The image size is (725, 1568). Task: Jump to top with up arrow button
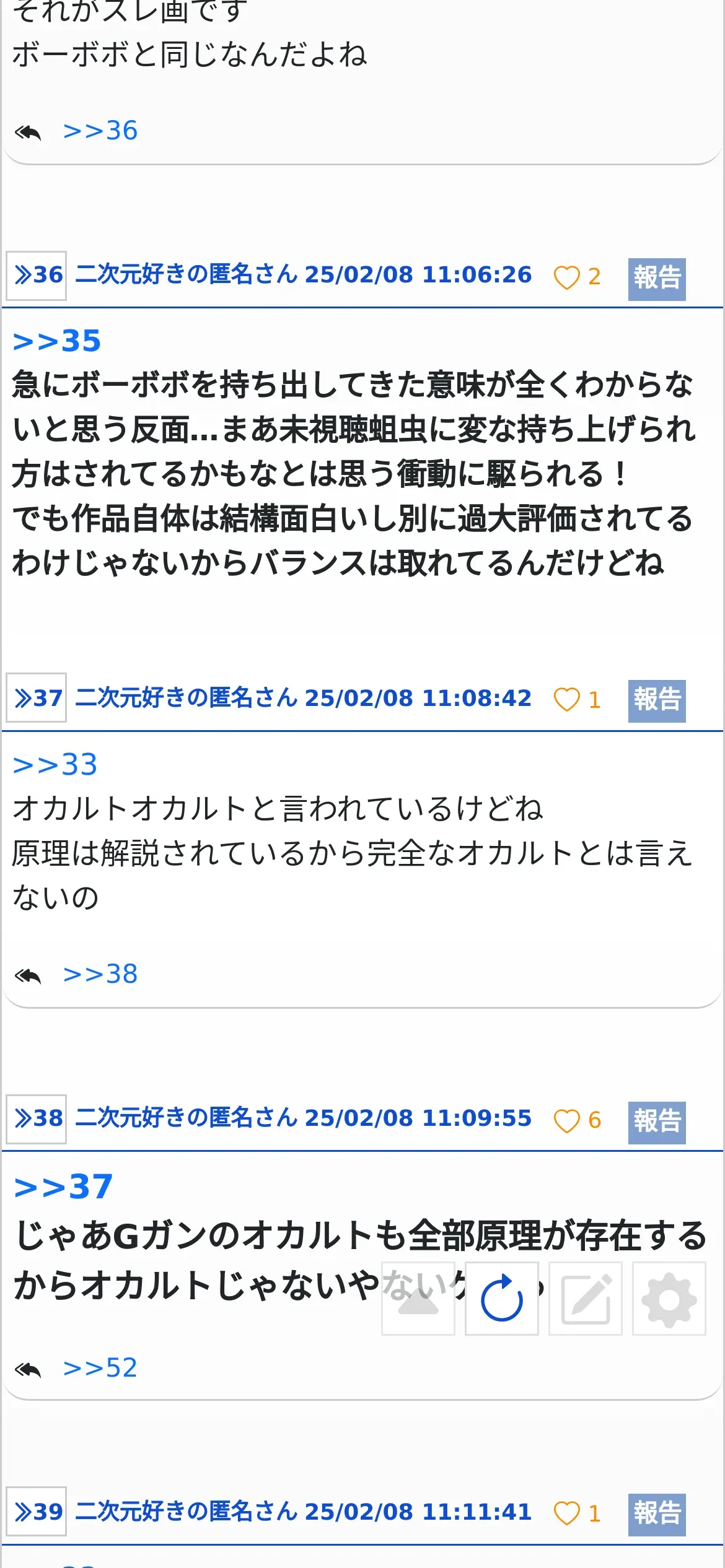[418, 1299]
